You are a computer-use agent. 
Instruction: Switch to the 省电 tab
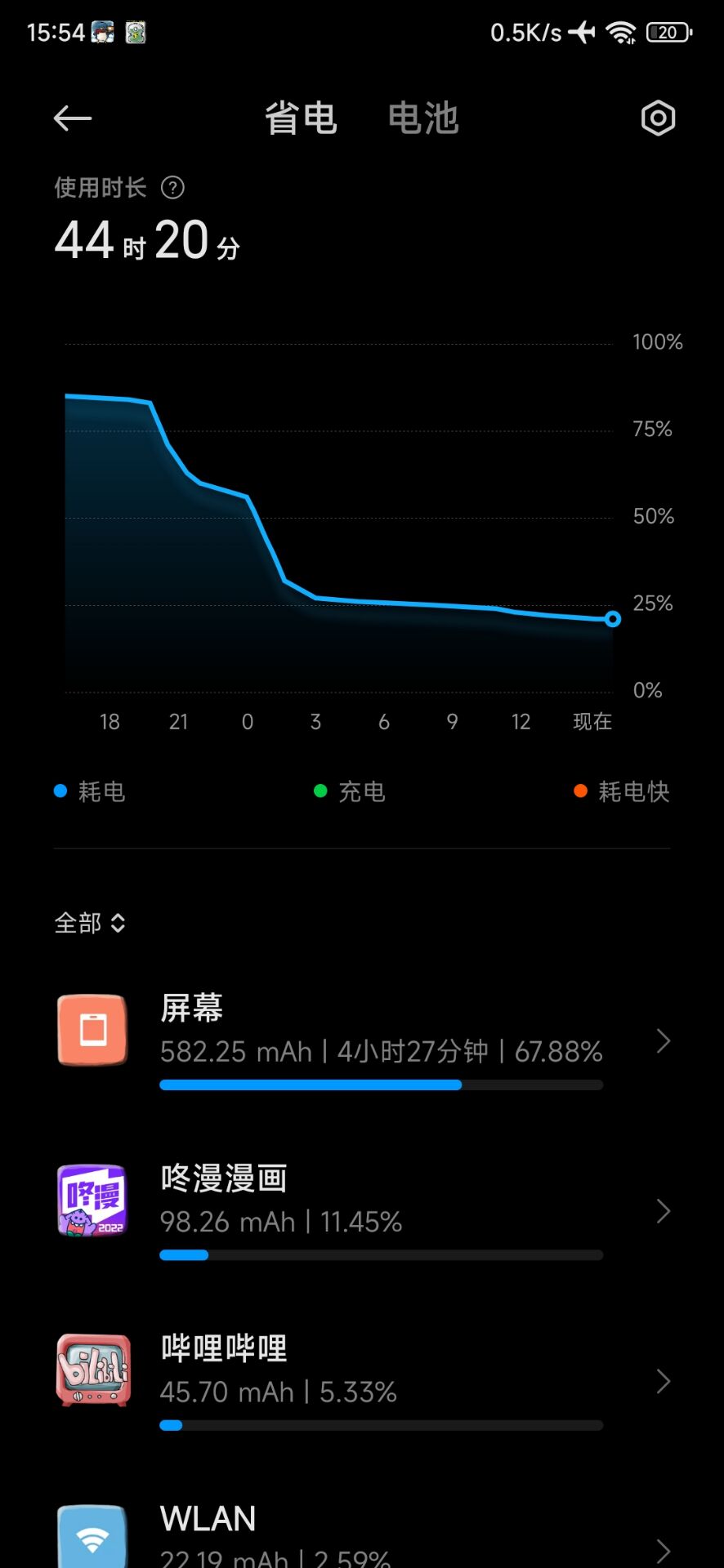point(301,119)
